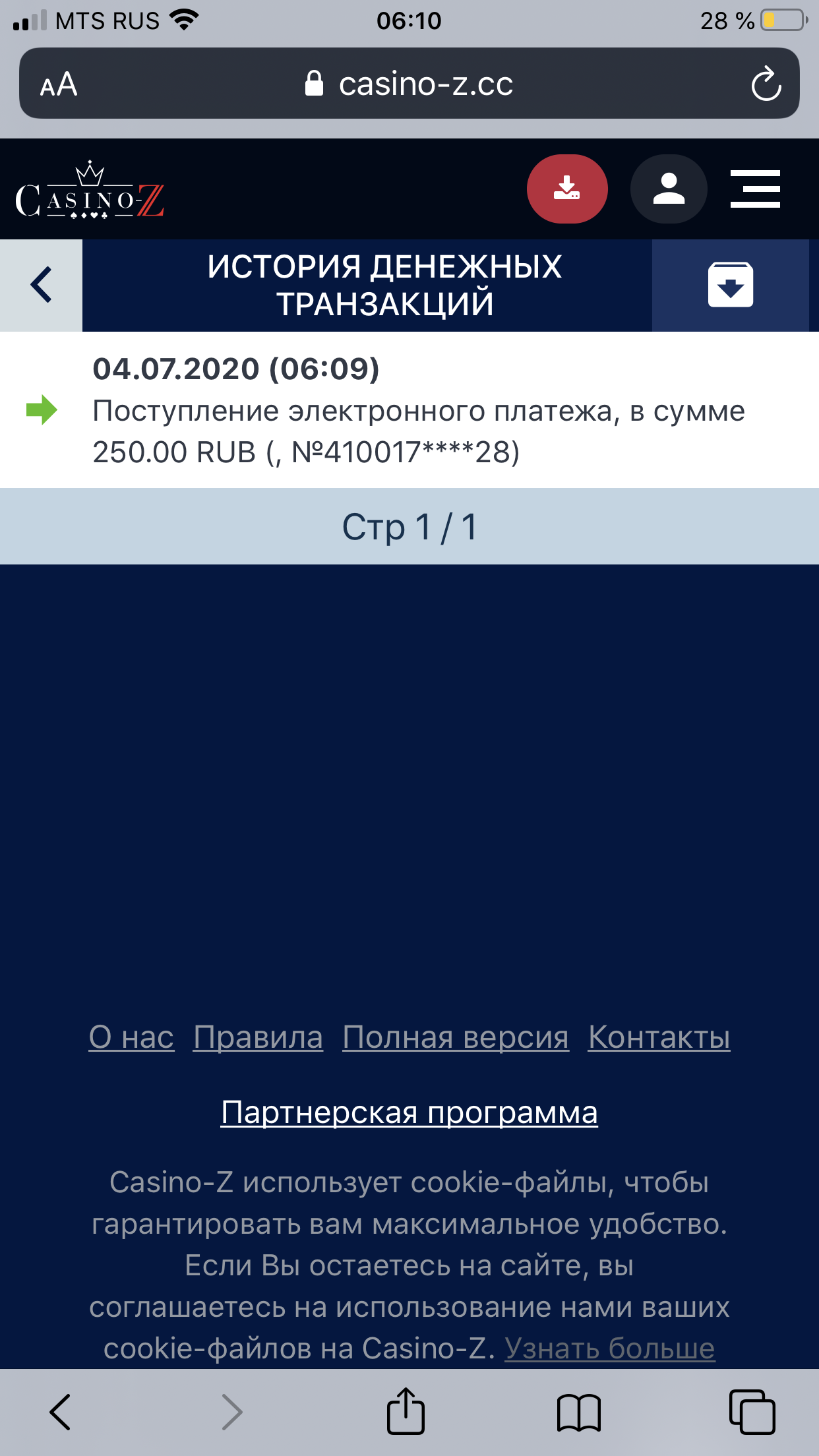Image resolution: width=819 pixels, height=1456 pixels.
Task: Open the archive download icon
Action: coord(730,285)
